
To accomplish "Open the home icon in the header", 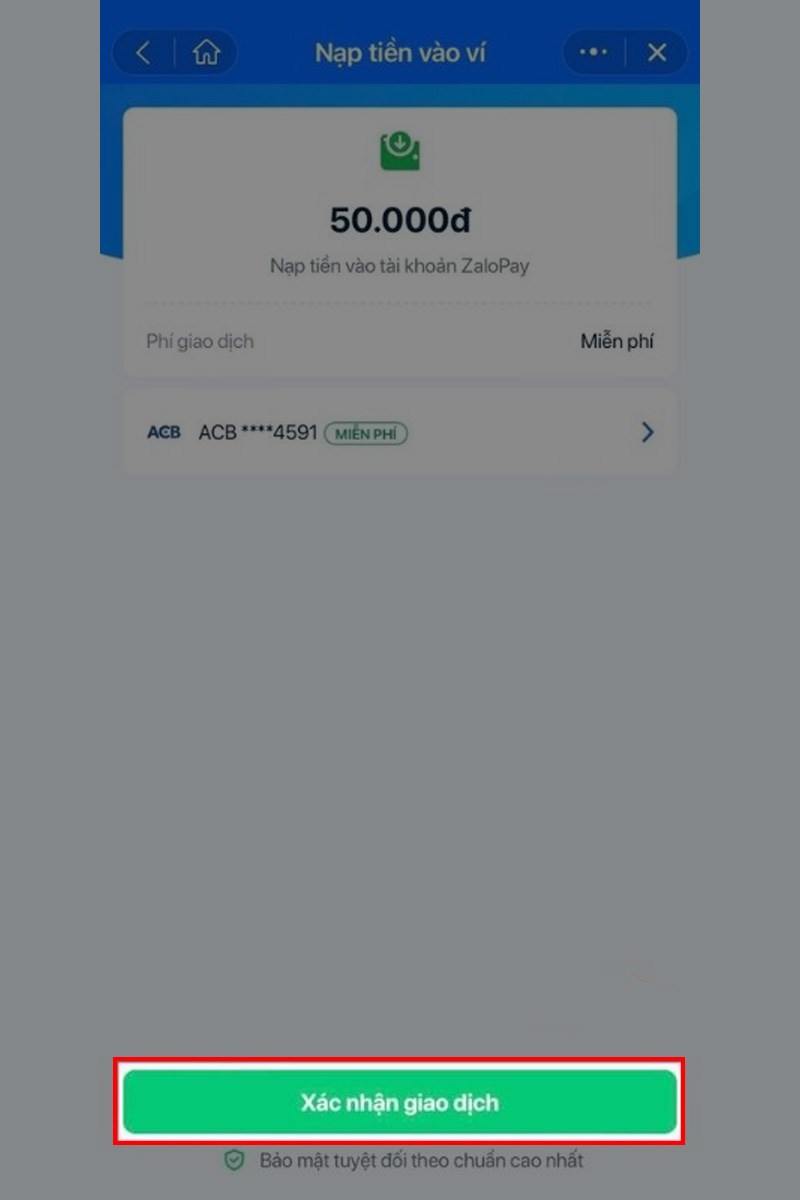I will 206,53.
